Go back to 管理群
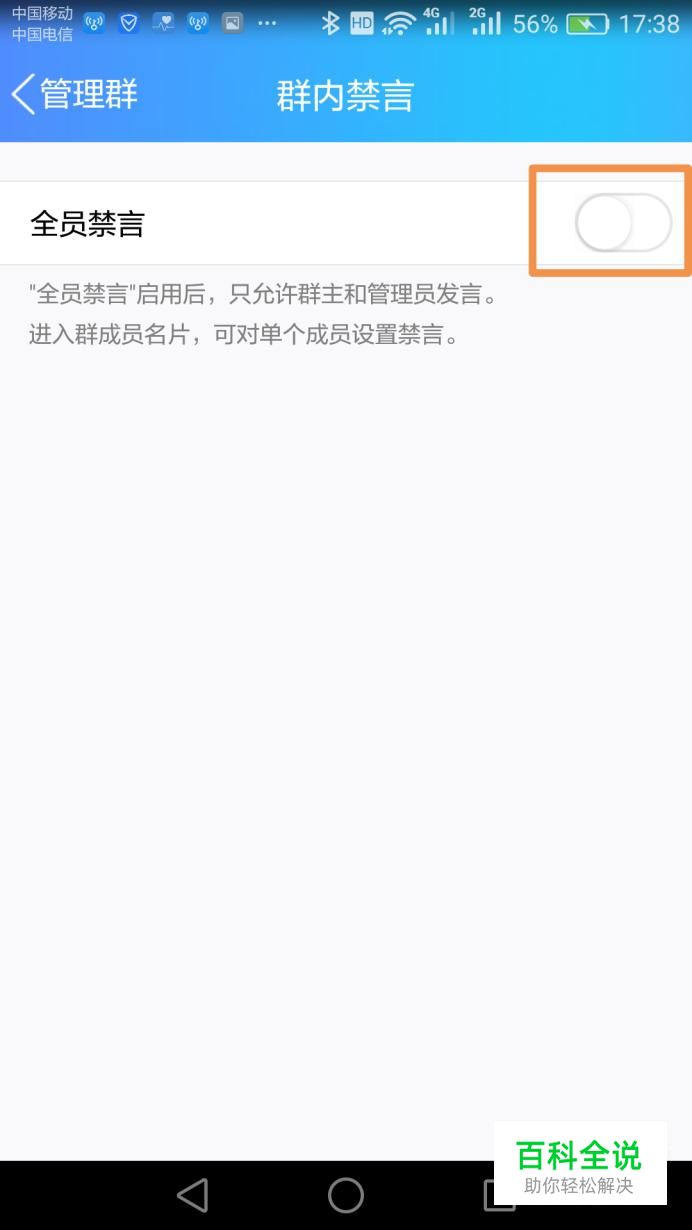Screen dimensions: 692x1230 pos(75,95)
